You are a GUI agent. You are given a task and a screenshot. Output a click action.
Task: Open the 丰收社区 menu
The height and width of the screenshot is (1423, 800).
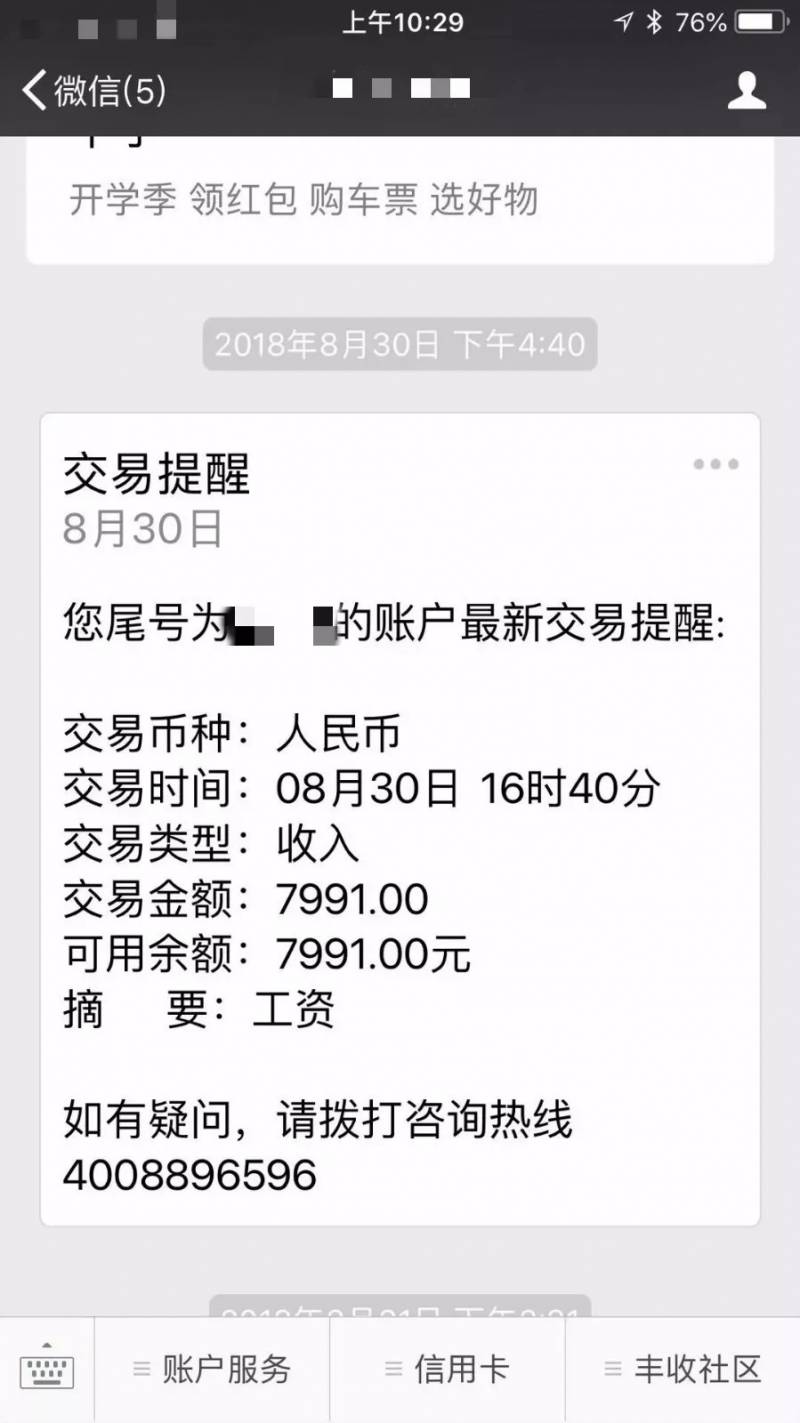pos(683,1370)
